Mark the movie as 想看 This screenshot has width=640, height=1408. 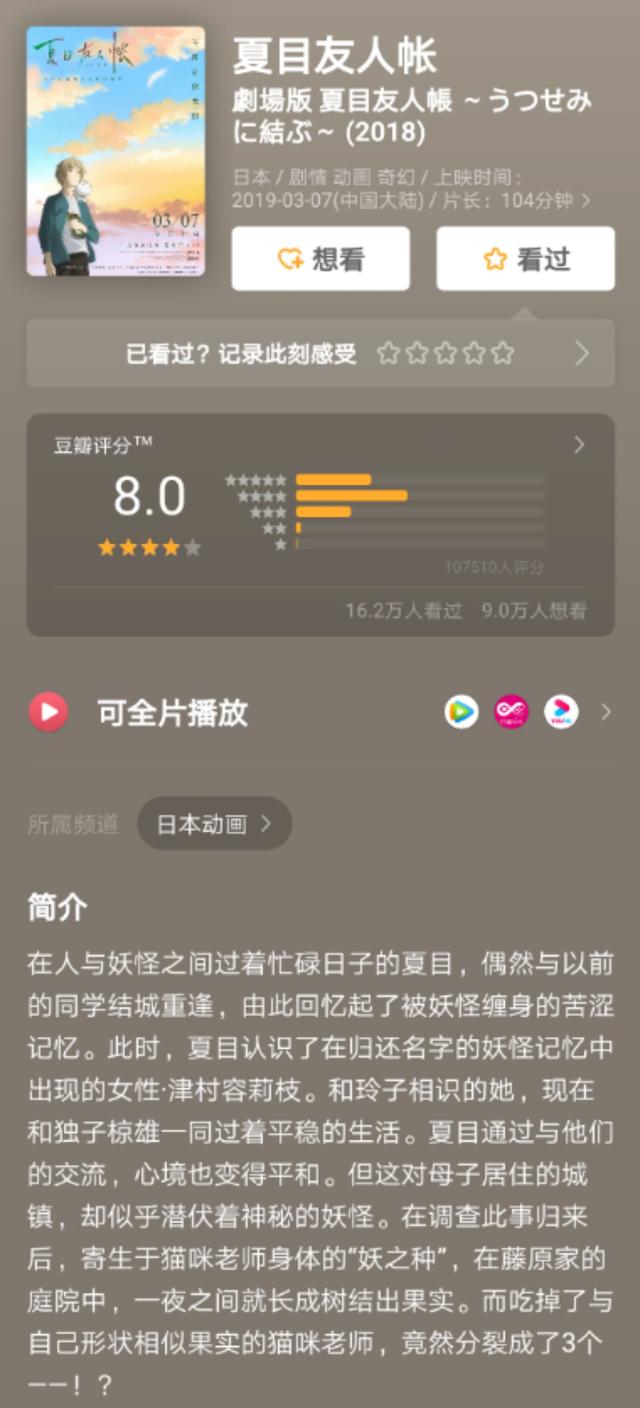pos(321,259)
